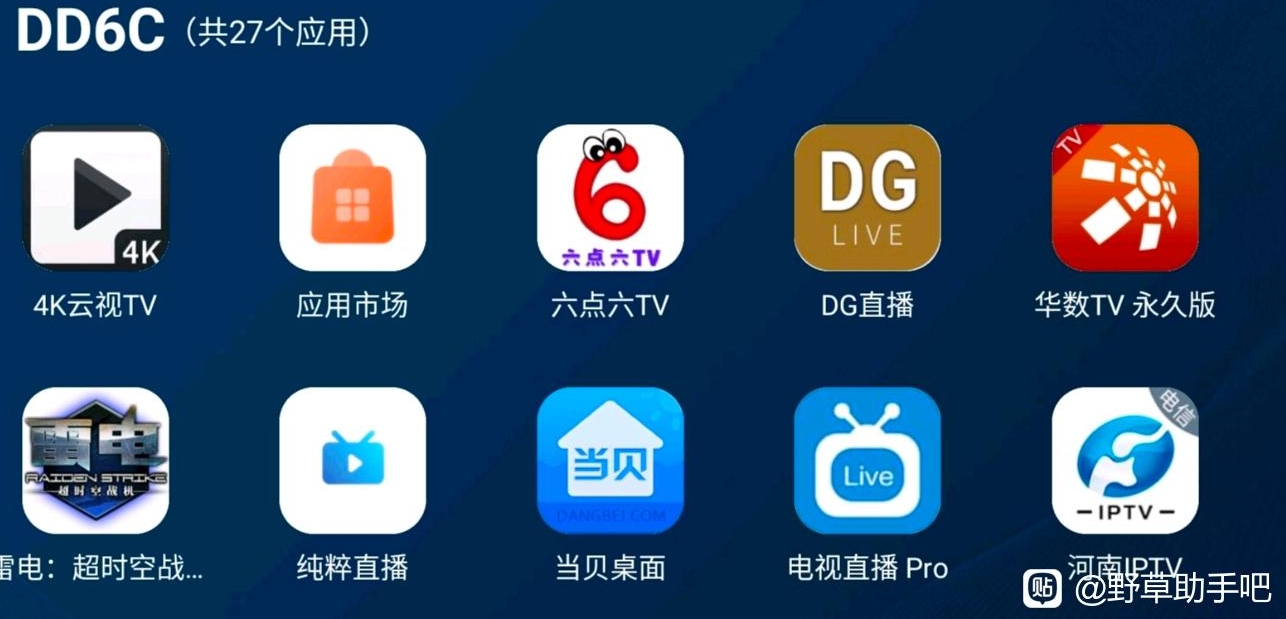Open 电视直播 Pro
Viewport: 1286px width, 619px height.
[867, 461]
